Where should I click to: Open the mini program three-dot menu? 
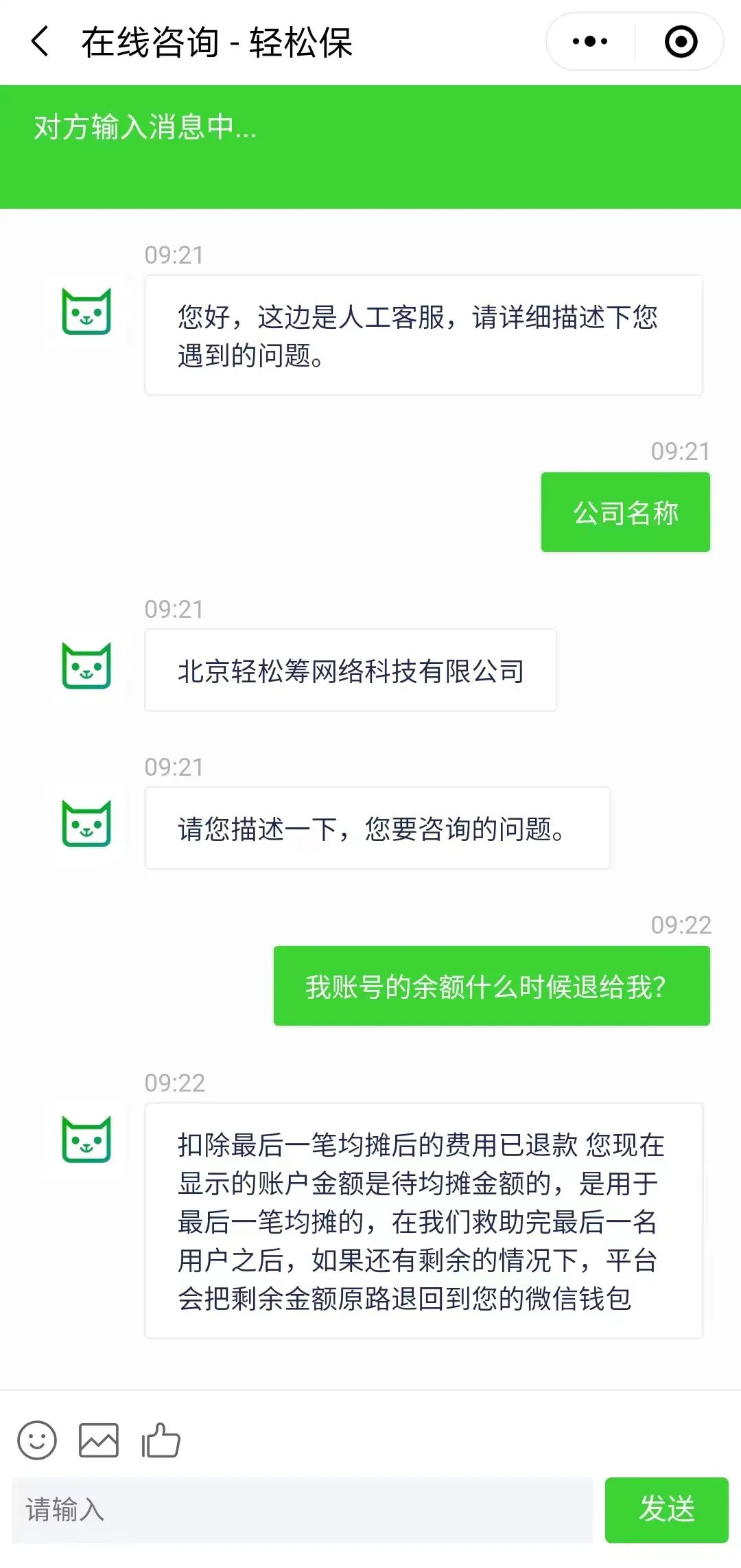(590, 42)
